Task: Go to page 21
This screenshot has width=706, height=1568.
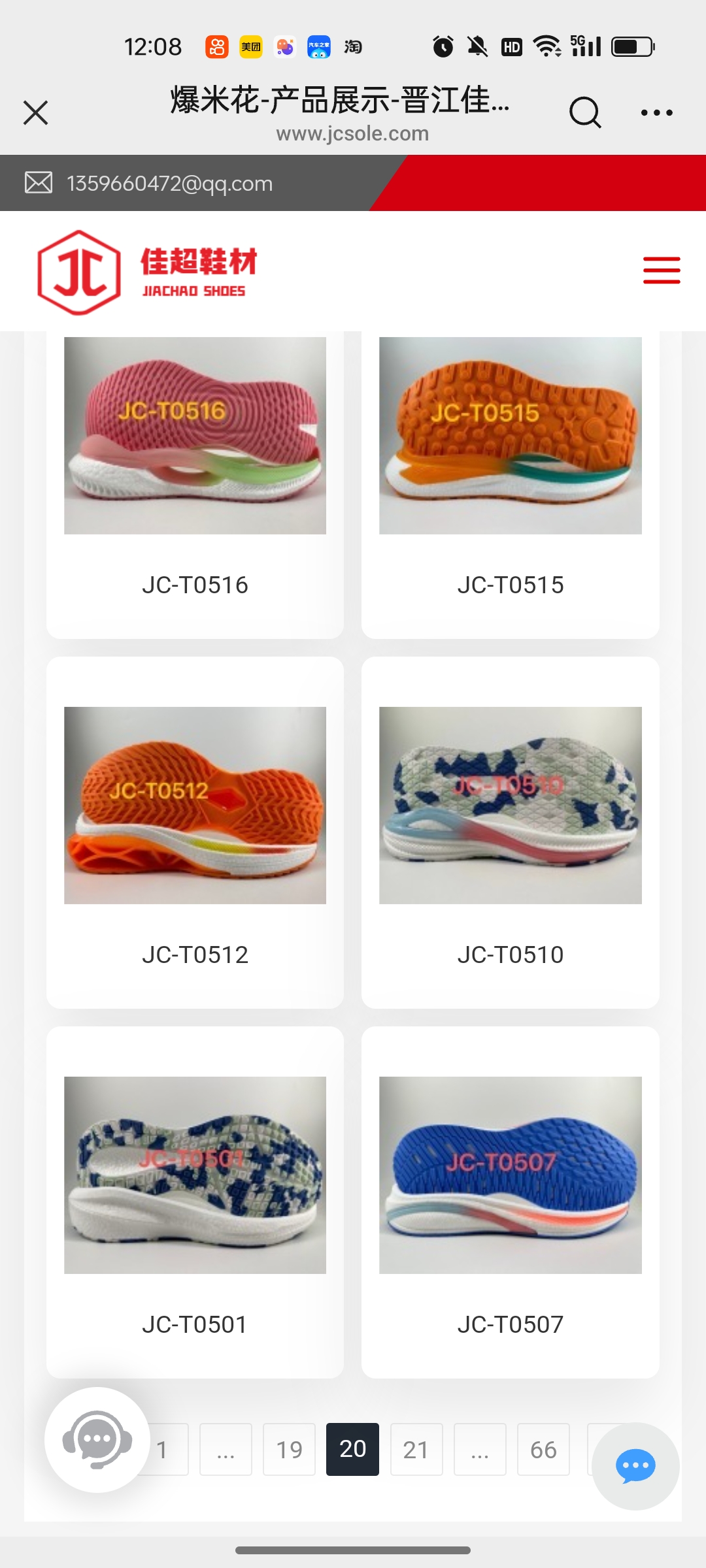Action: click(x=416, y=1449)
